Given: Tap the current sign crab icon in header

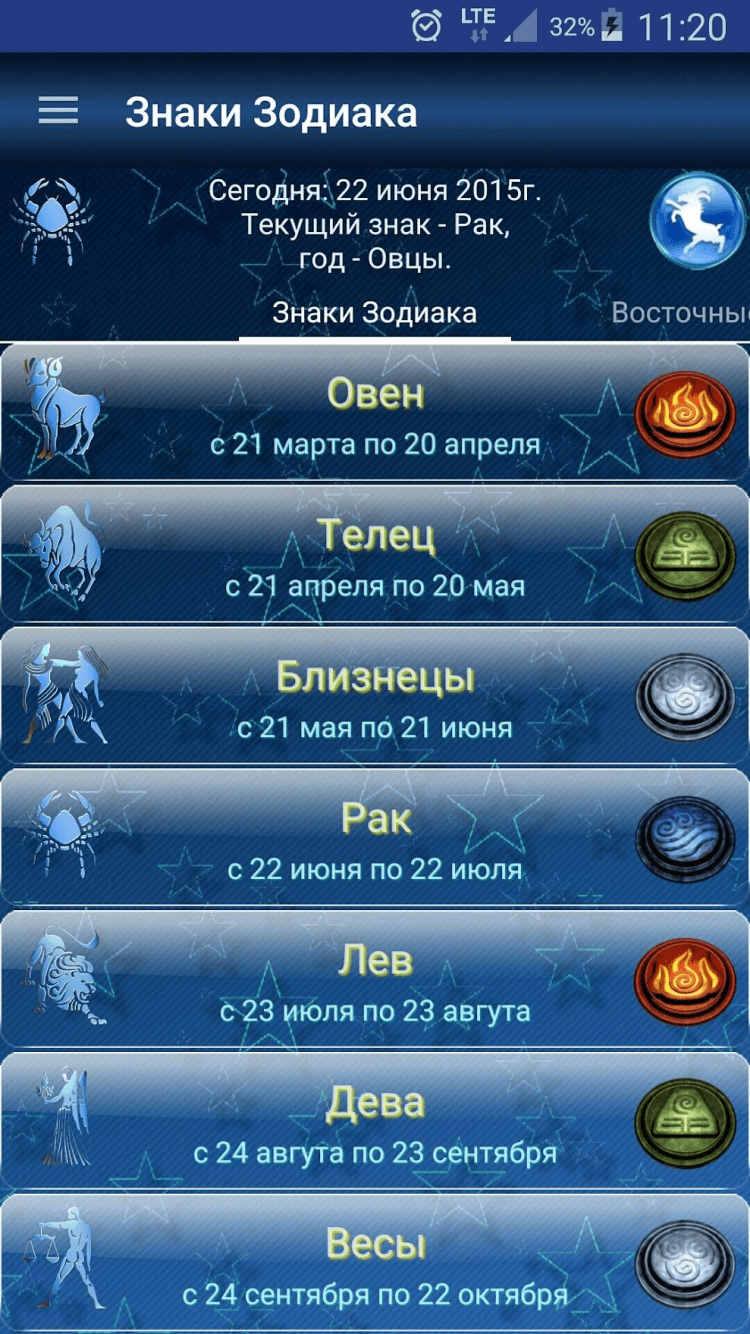Looking at the screenshot, I should click(x=52, y=220).
